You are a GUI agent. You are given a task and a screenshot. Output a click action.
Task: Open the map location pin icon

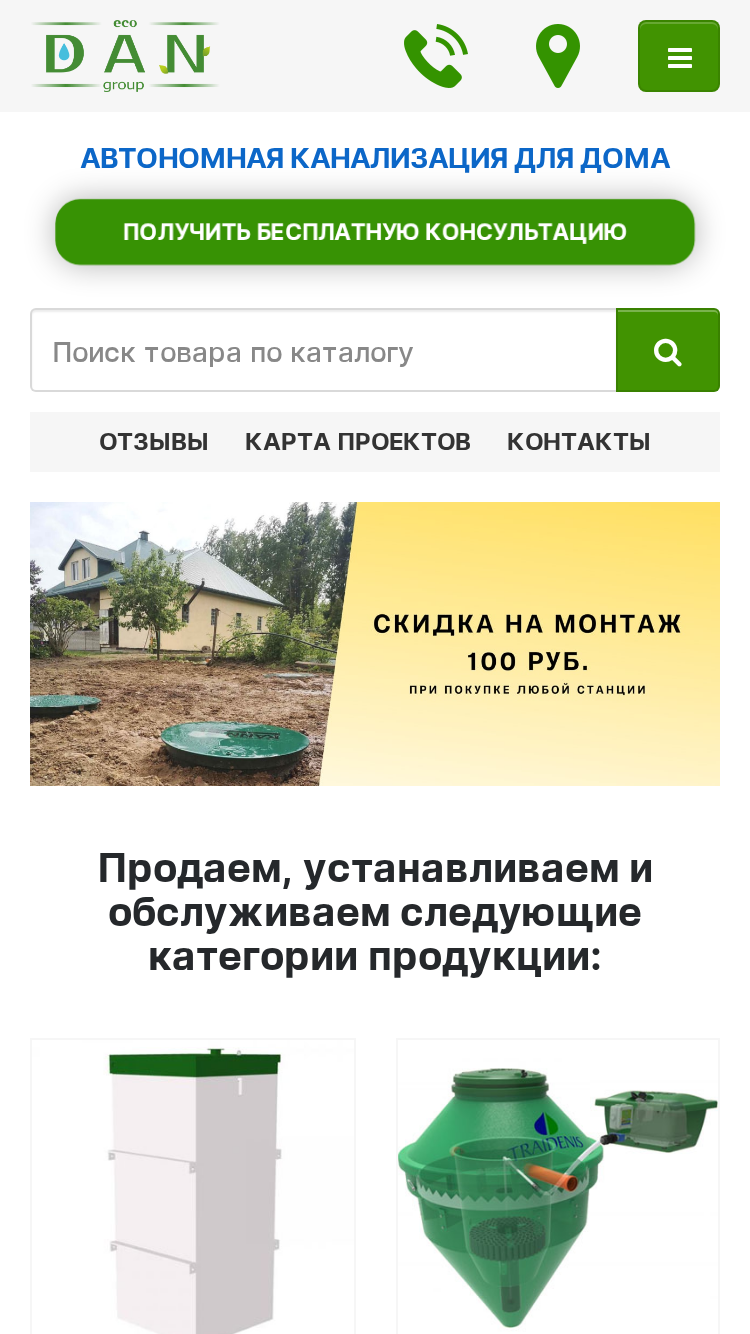coord(558,56)
